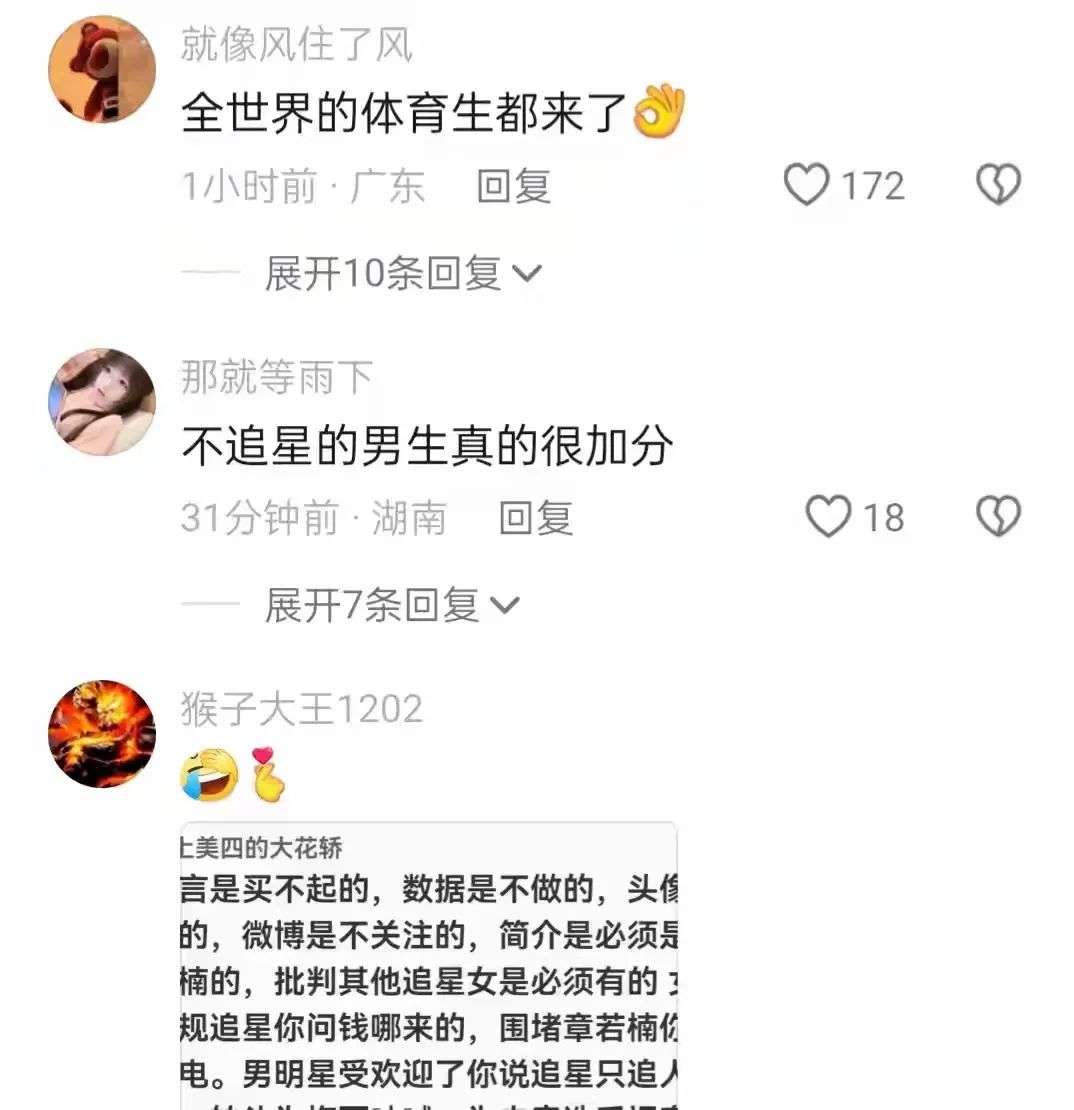Open username 猴子大王1202
The height and width of the screenshot is (1110, 1074).
click(301, 709)
